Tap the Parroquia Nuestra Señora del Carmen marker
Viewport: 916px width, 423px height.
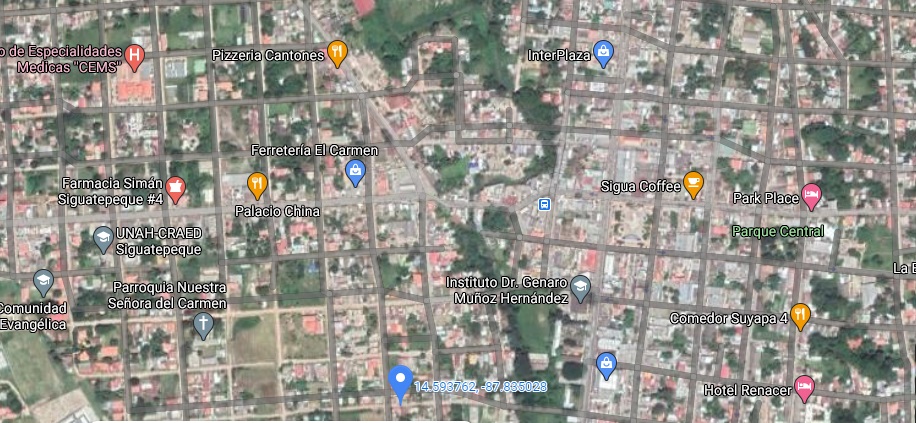(203, 324)
